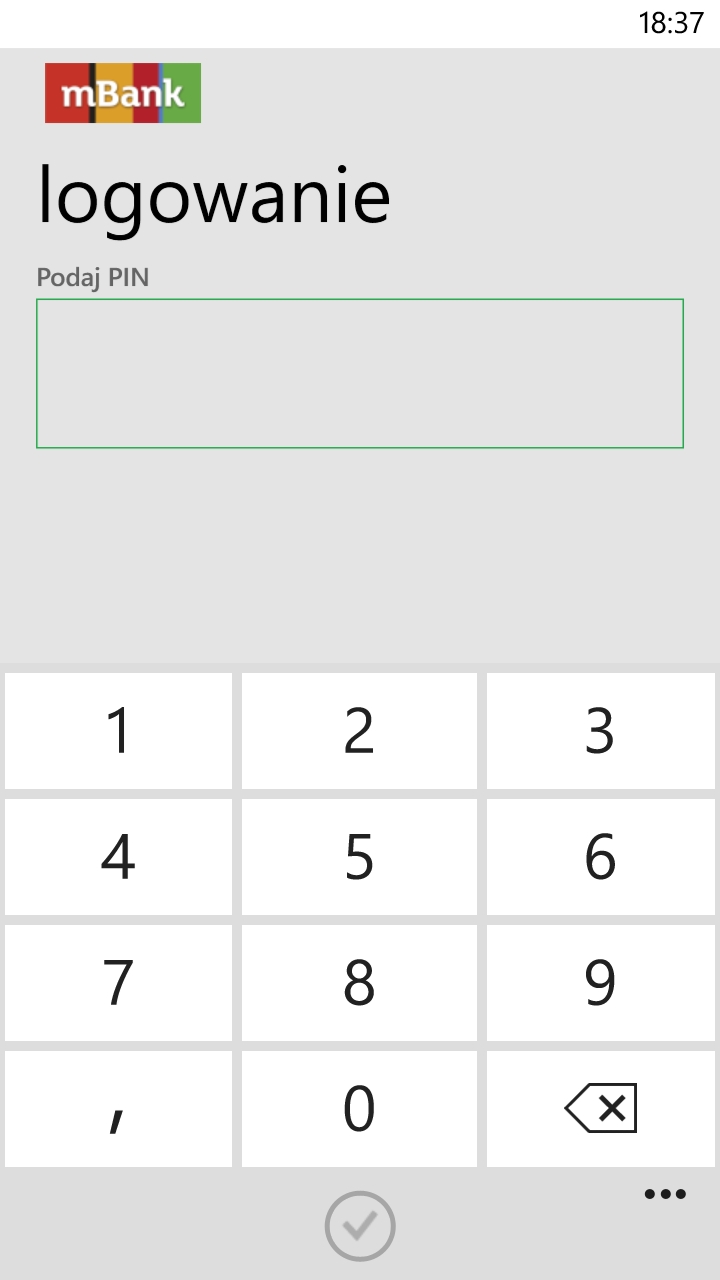Enter digit 3 on the keypad

[601, 731]
